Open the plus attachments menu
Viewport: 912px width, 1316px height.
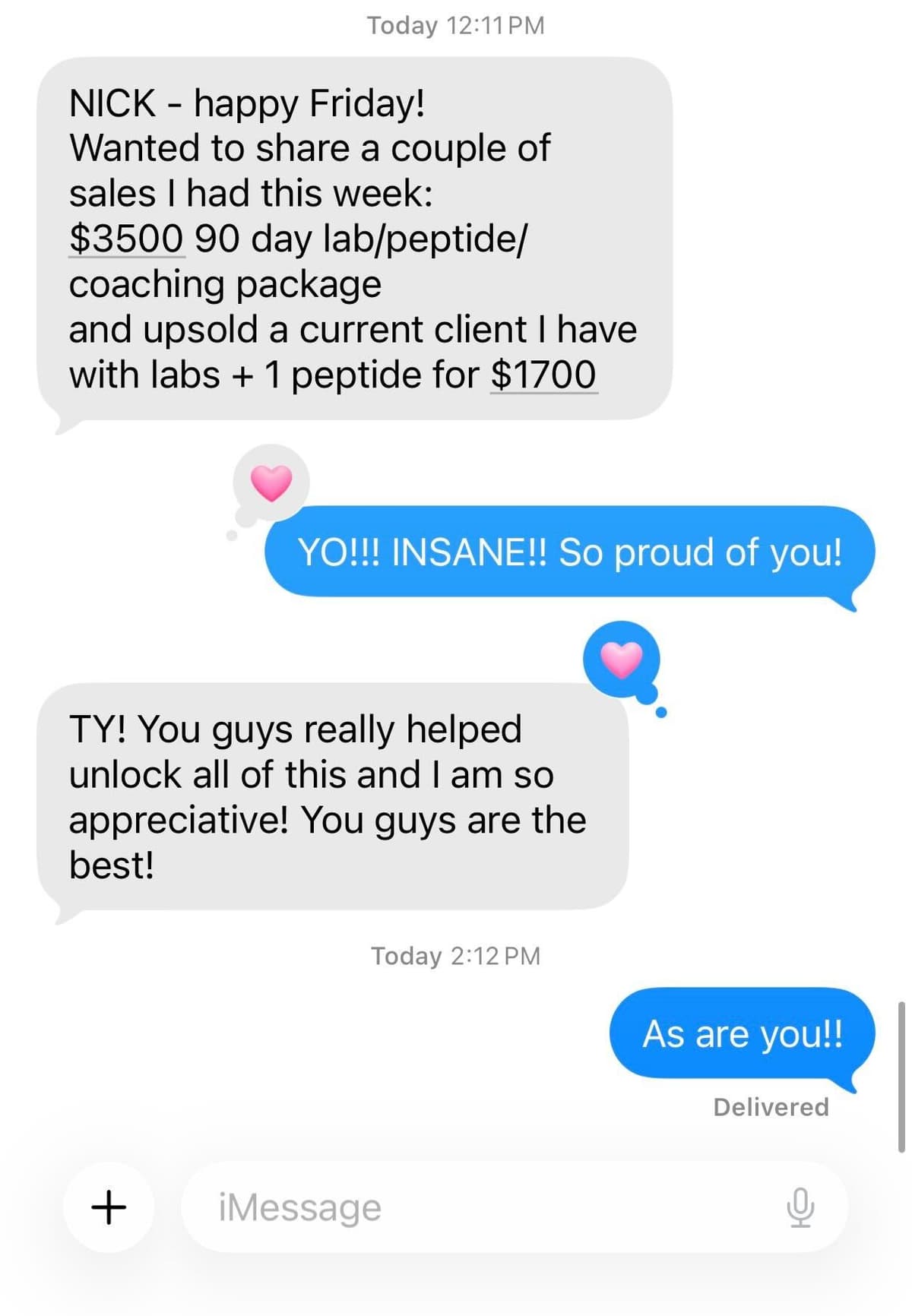click(109, 1207)
